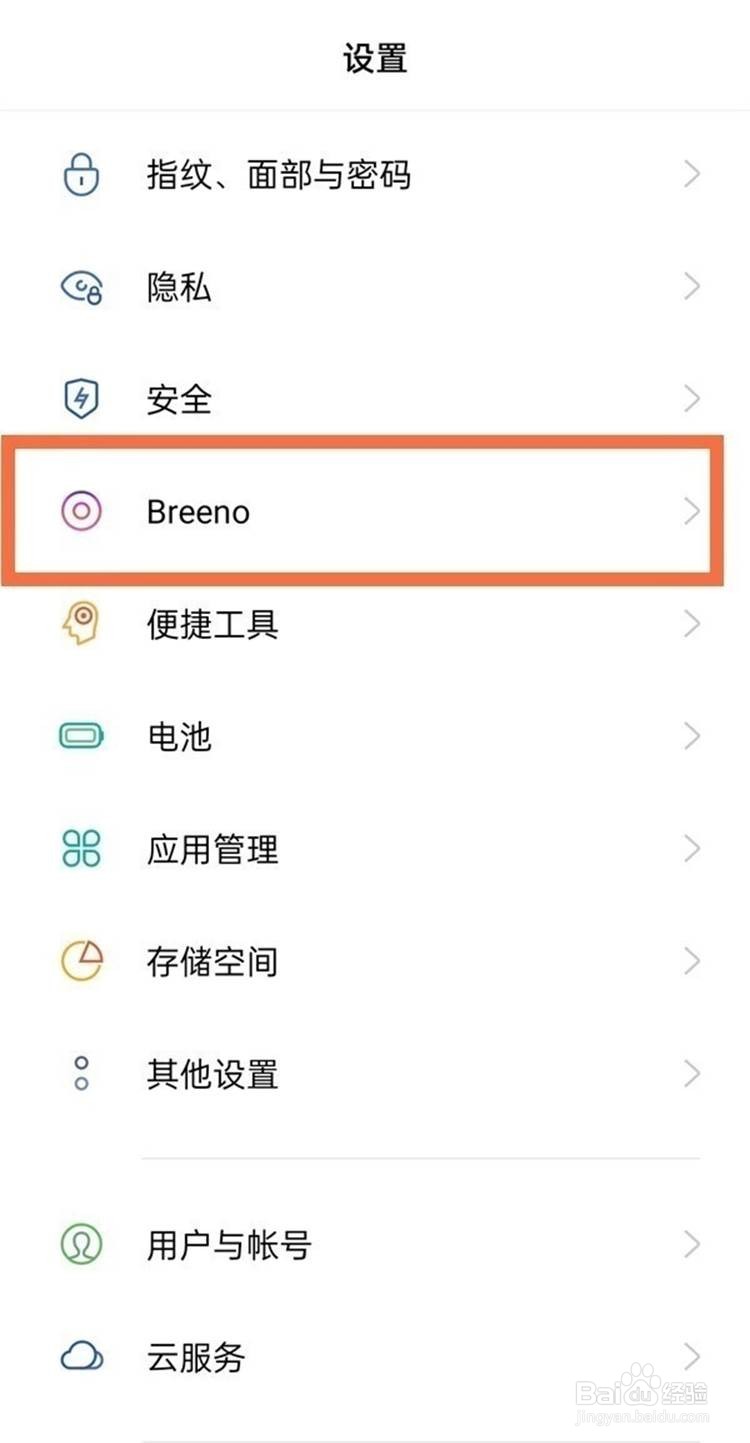The width and height of the screenshot is (750, 1443).
Task: Tap the user avatar icon for 用户与帐号
Action: coord(81,1245)
